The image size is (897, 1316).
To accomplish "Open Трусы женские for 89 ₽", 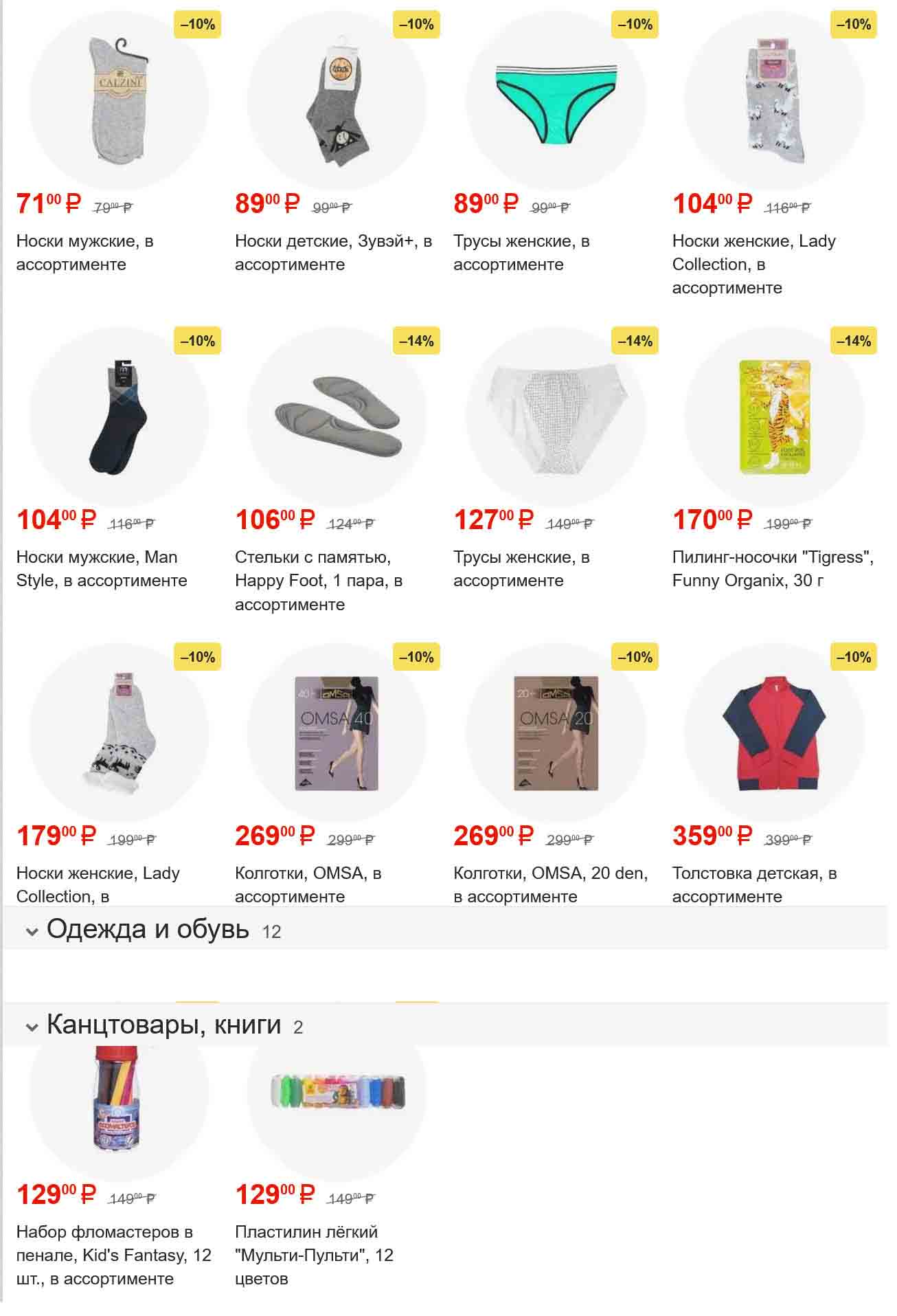I will (555, 100).
